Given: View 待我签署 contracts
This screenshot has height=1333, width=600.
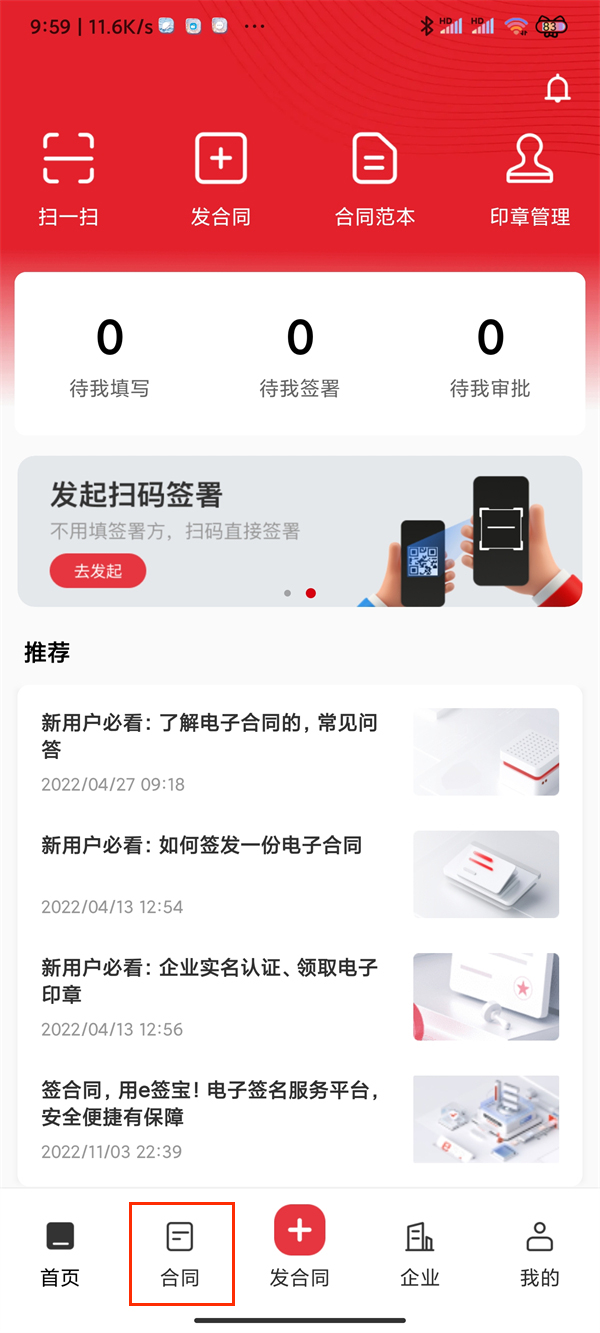Looking at the screenshot, I should pyautogui.click(x=300, y=357).
